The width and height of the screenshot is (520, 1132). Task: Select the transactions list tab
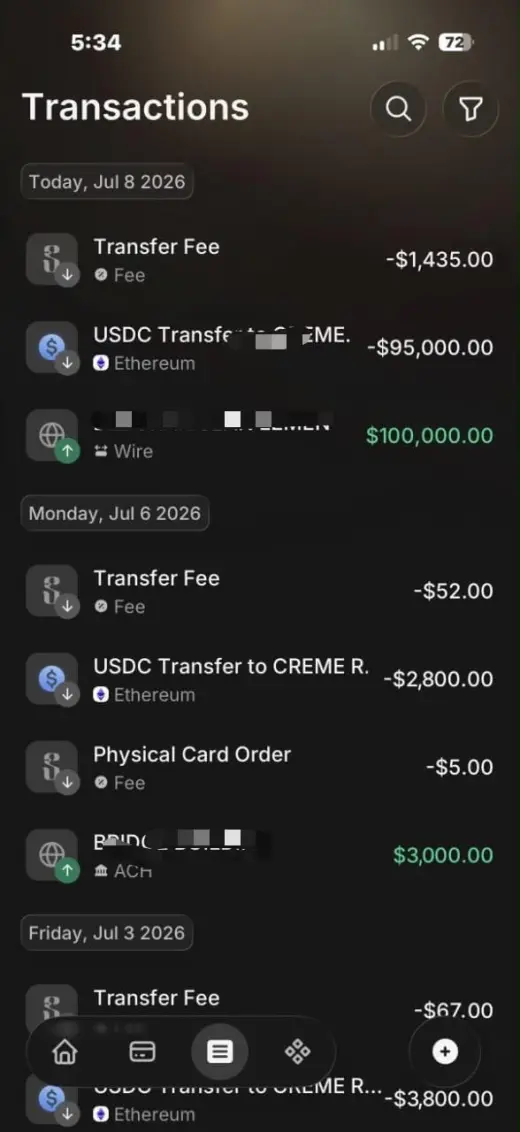click(x=220, y=1052)
